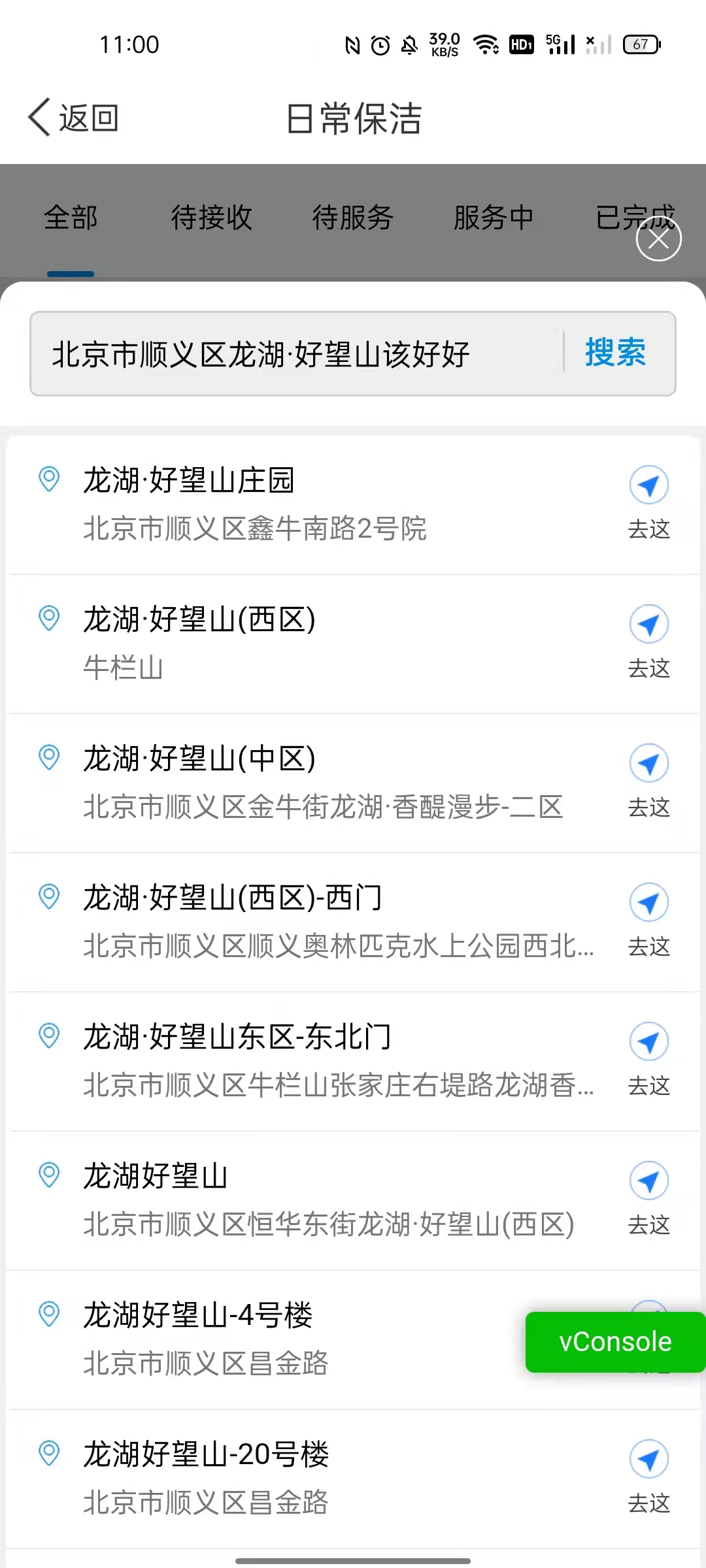The image size is (706, 1568).
Task: Select 龙湖好望山-4号楼 result
Action: pos(261,1340)
